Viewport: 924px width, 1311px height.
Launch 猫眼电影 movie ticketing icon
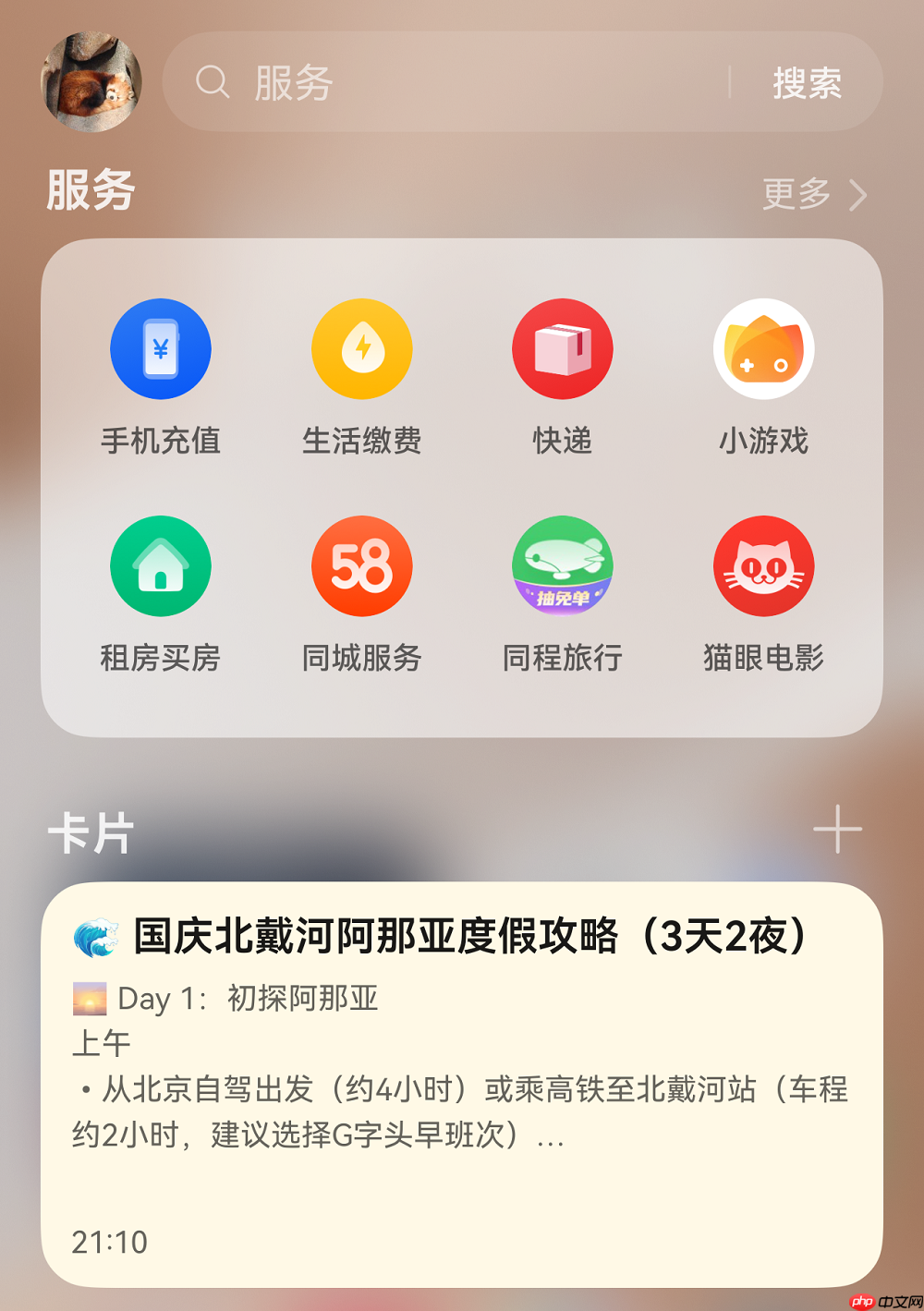pos(763,566)
